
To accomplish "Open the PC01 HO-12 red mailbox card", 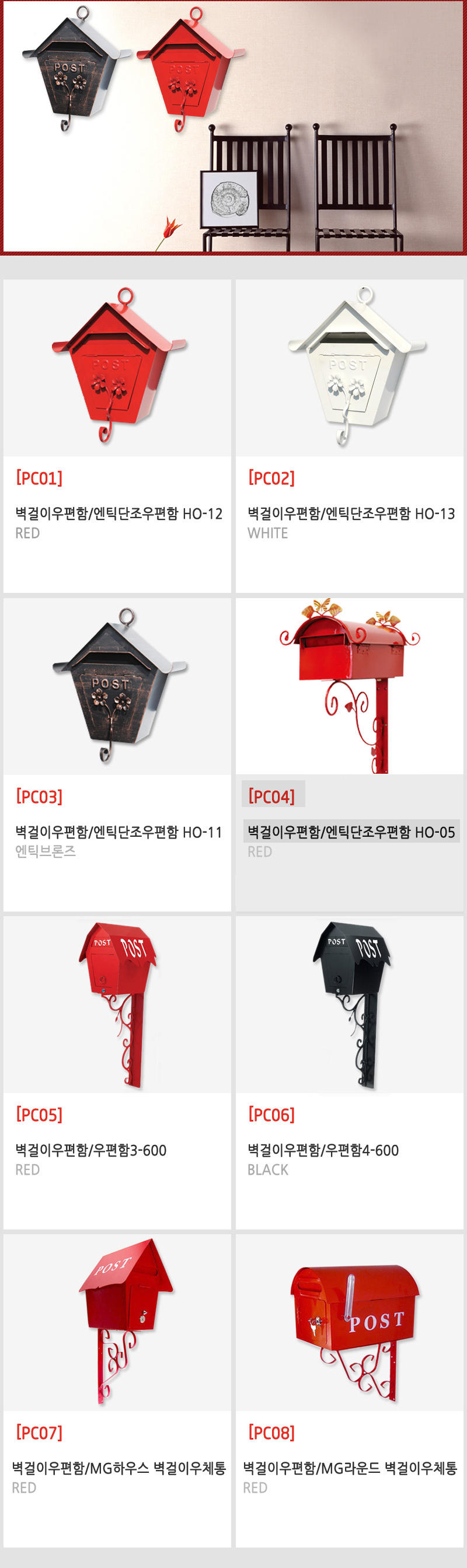I will 117,435.
